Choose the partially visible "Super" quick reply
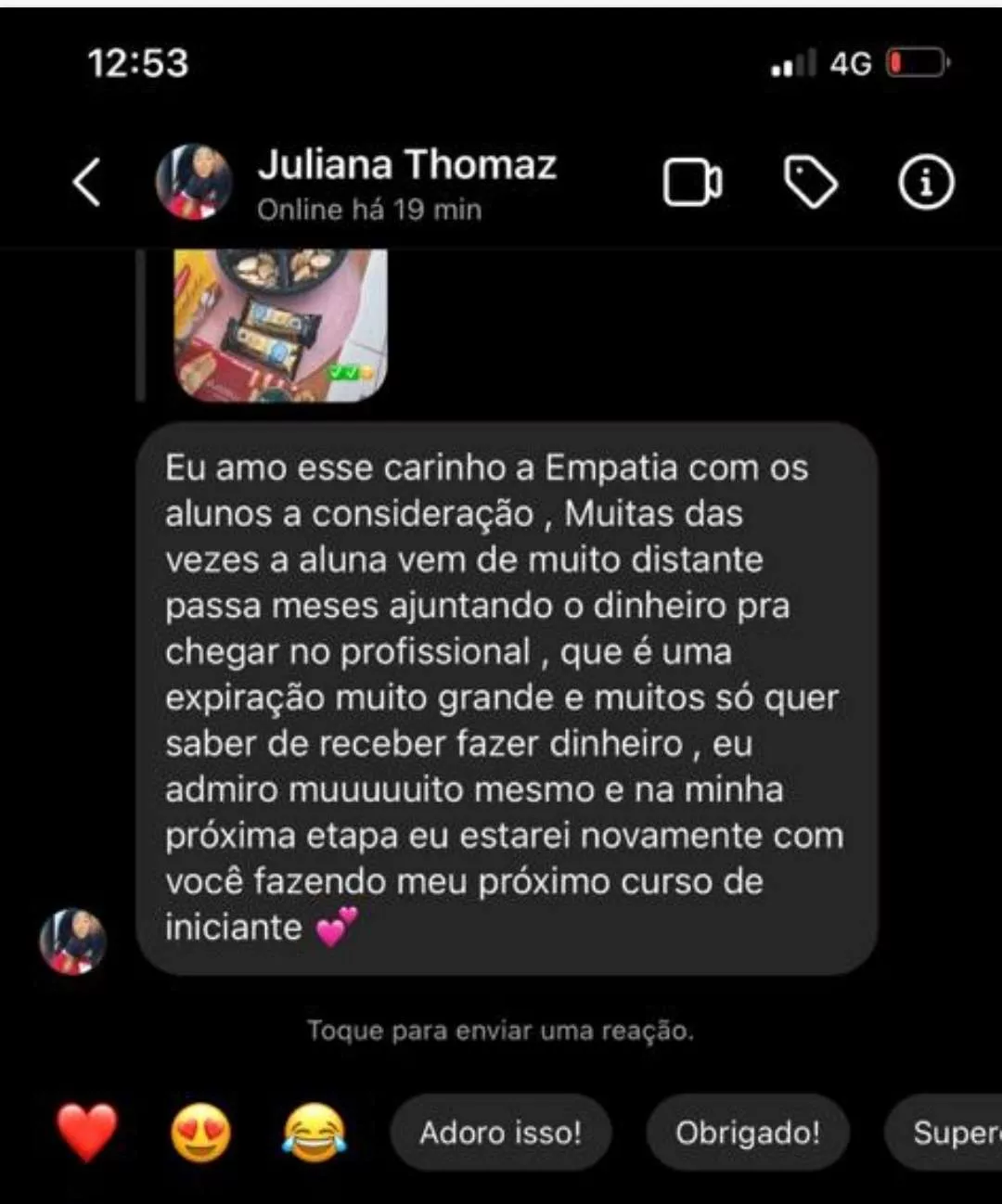The width and height of the screenshot is (1002, 1204). pyautogui.click(x=951, y=1132)
